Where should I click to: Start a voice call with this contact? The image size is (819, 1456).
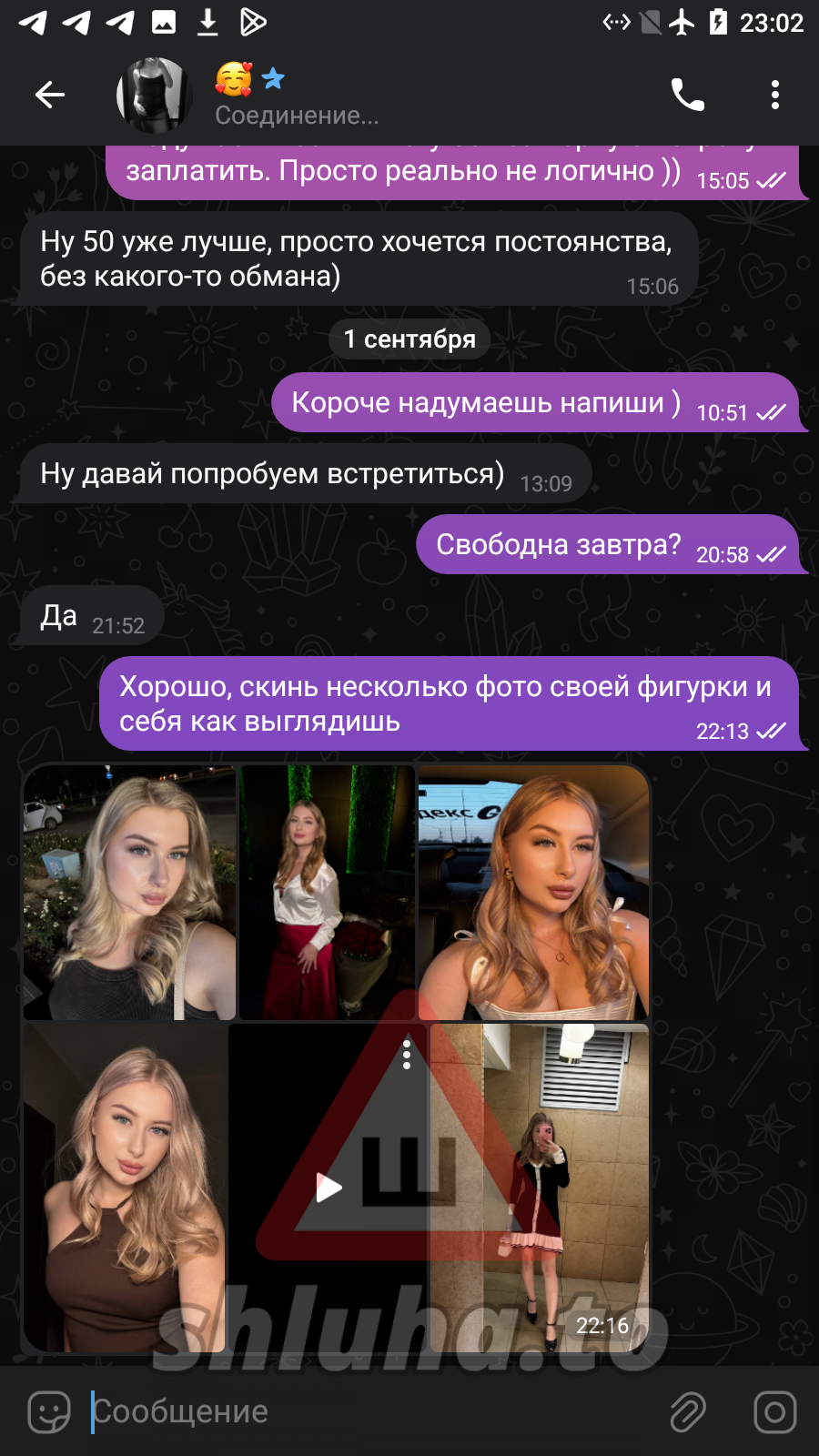point(687,95)
